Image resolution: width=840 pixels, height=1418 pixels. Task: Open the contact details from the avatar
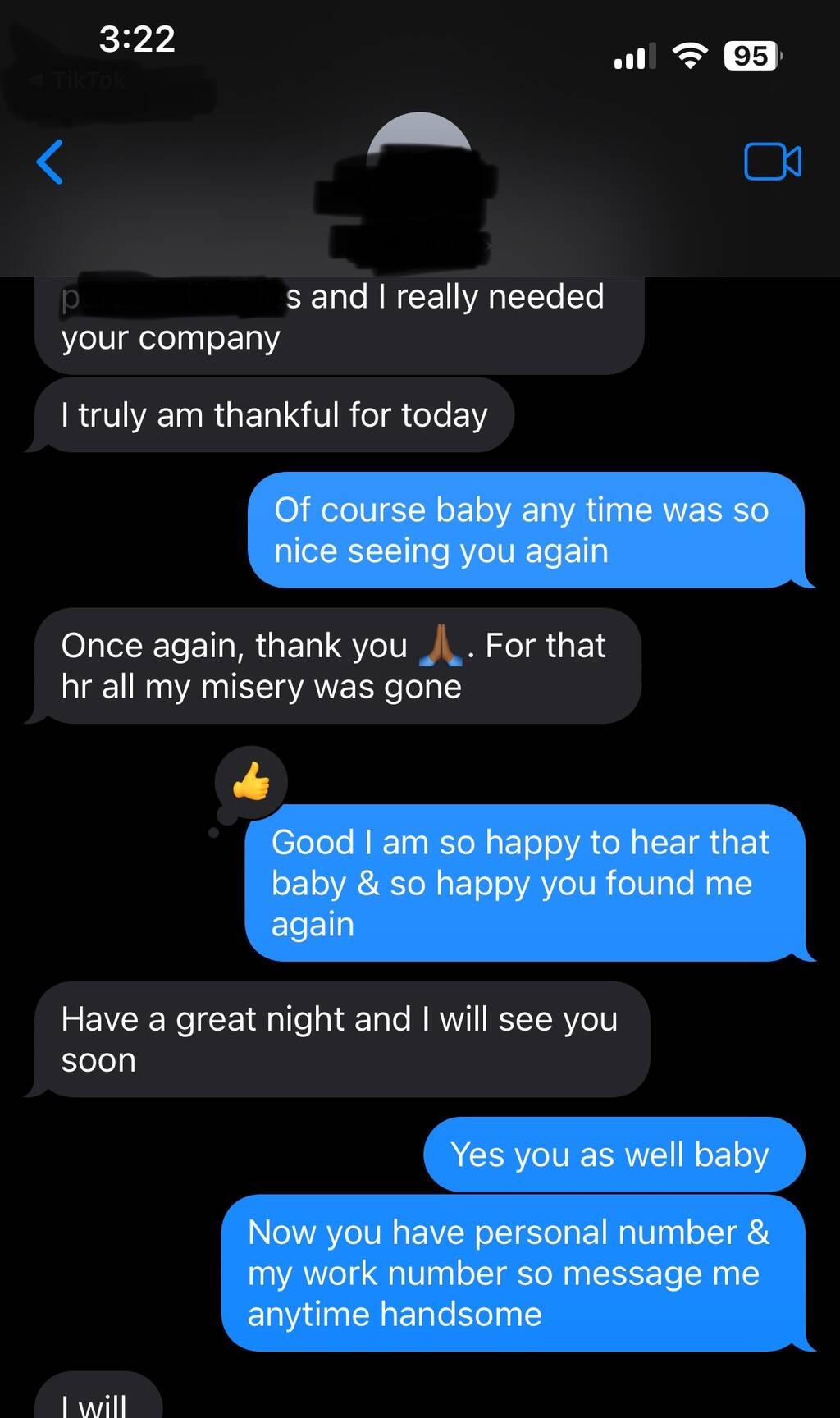(419, 148)
